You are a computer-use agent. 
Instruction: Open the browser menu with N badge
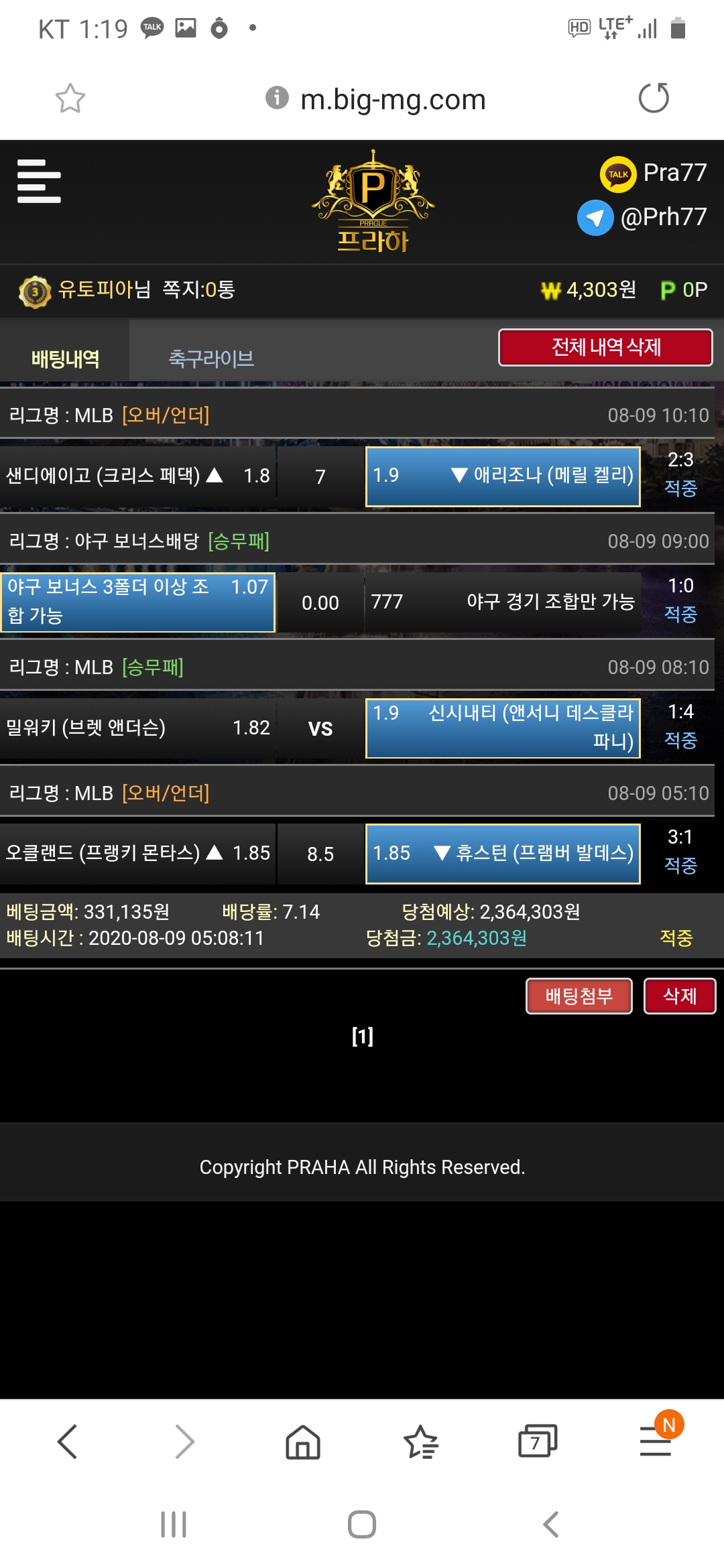[x=656, y=1441]
